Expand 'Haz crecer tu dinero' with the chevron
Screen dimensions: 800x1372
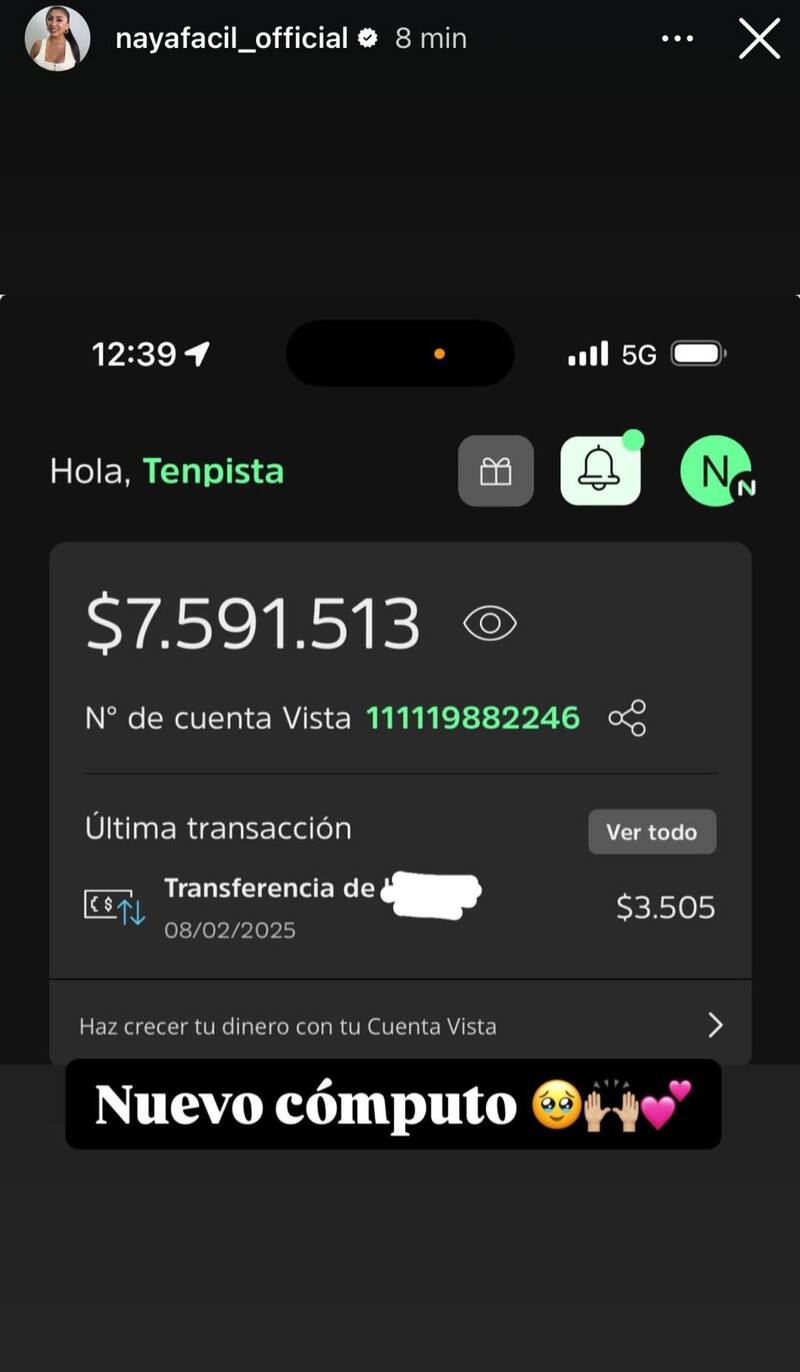[714, 1025]
